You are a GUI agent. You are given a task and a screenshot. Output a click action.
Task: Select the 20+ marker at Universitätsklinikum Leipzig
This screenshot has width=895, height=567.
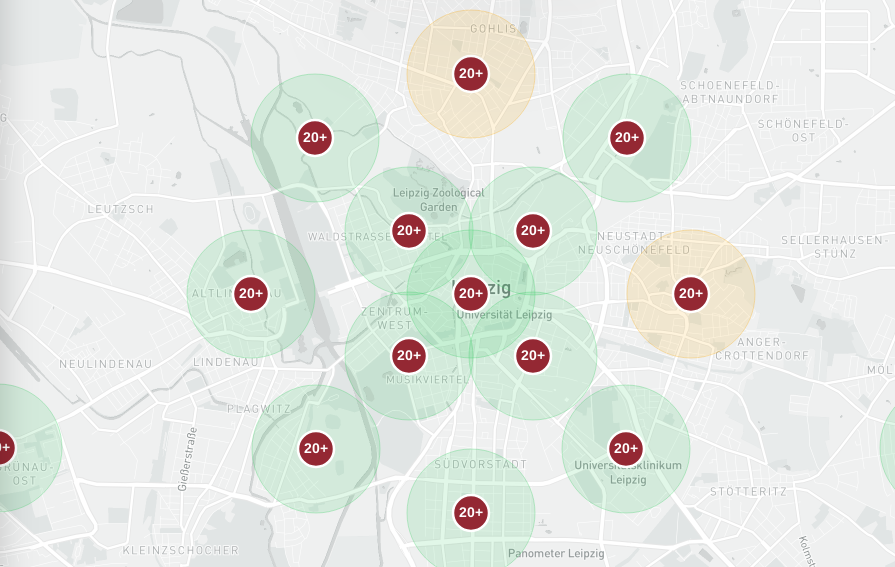pos(626,449)
